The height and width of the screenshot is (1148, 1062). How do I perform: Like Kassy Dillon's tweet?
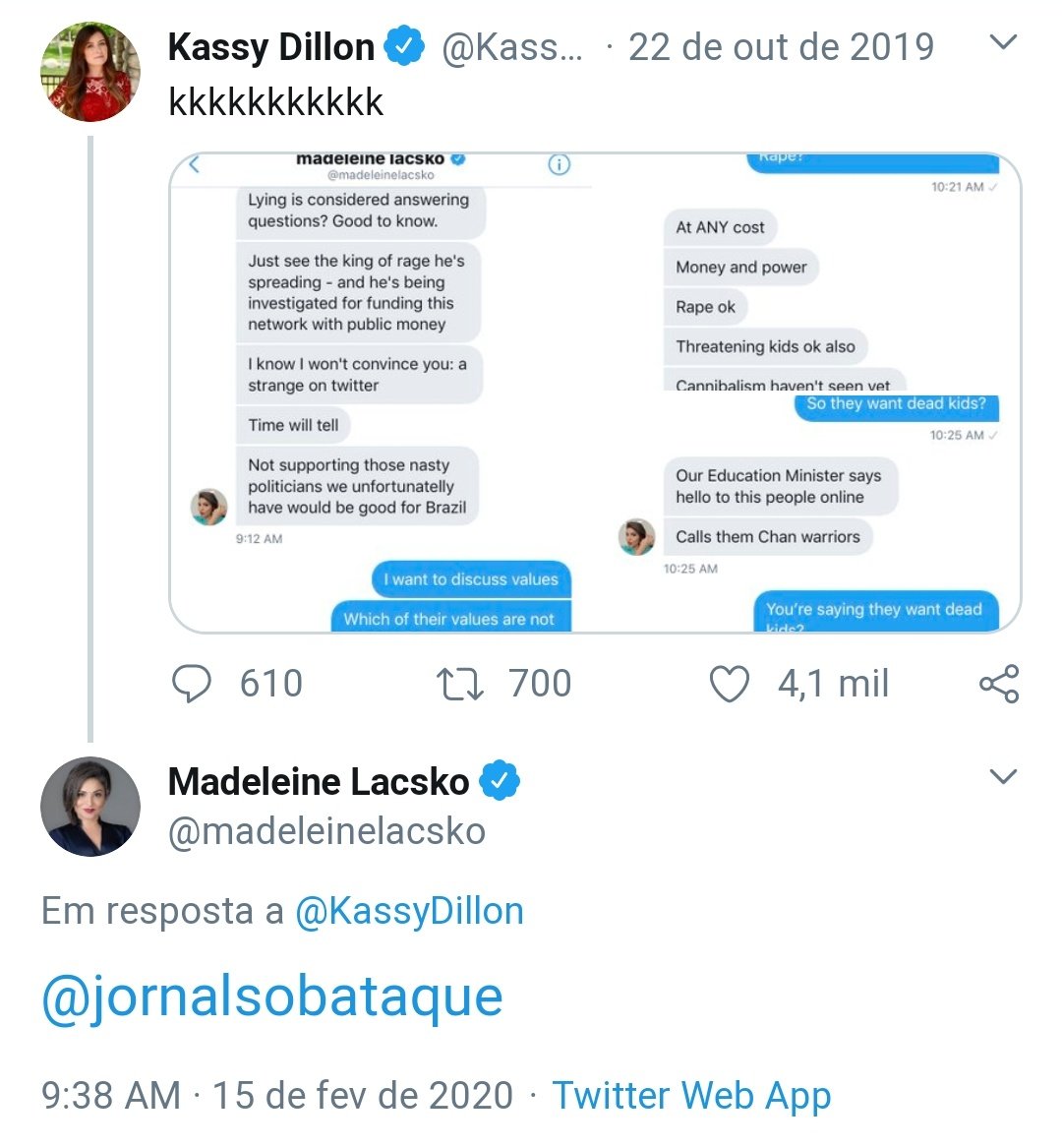(729, 685)
